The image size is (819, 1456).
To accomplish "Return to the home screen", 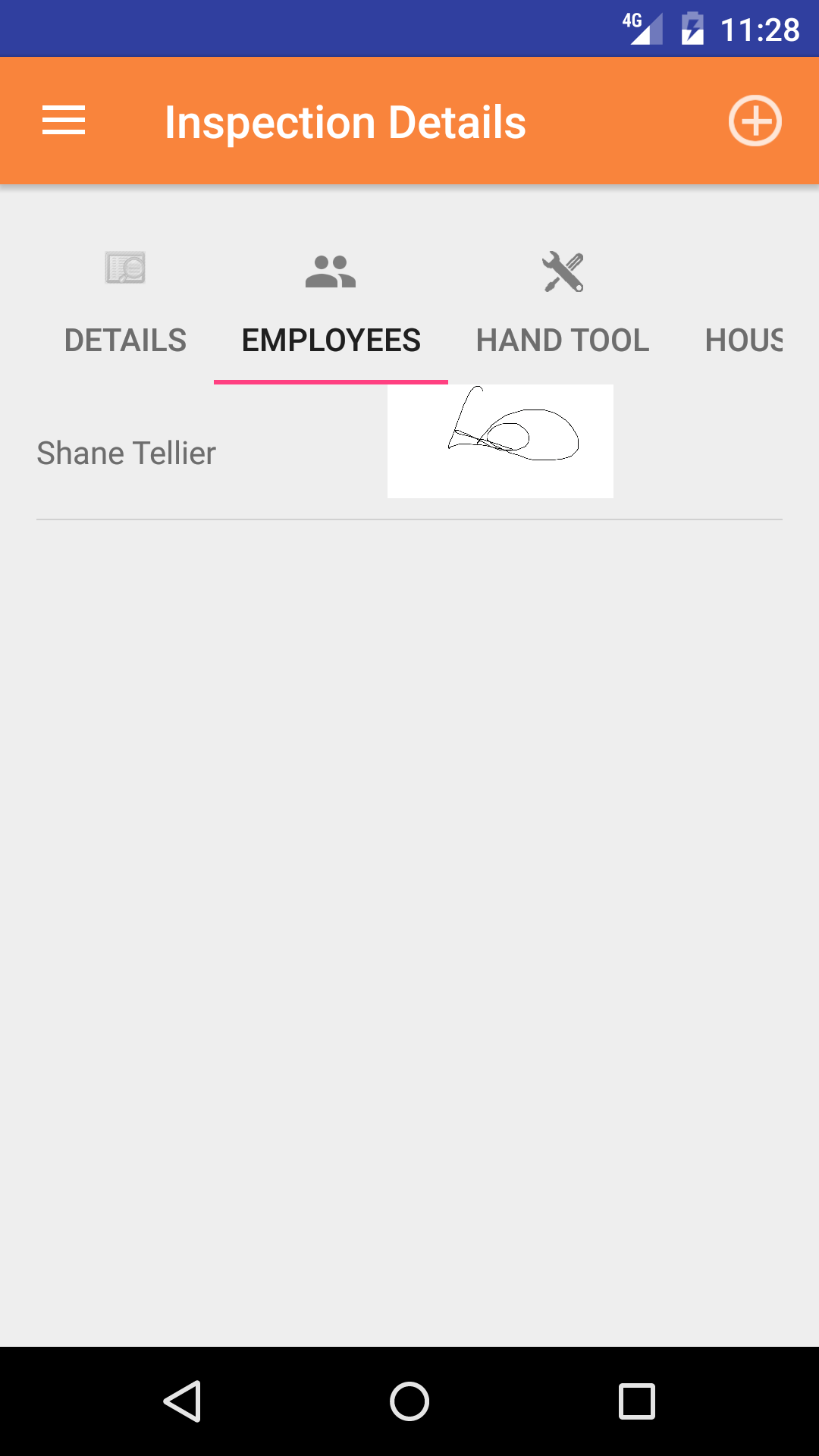I will click(409, 1401).
